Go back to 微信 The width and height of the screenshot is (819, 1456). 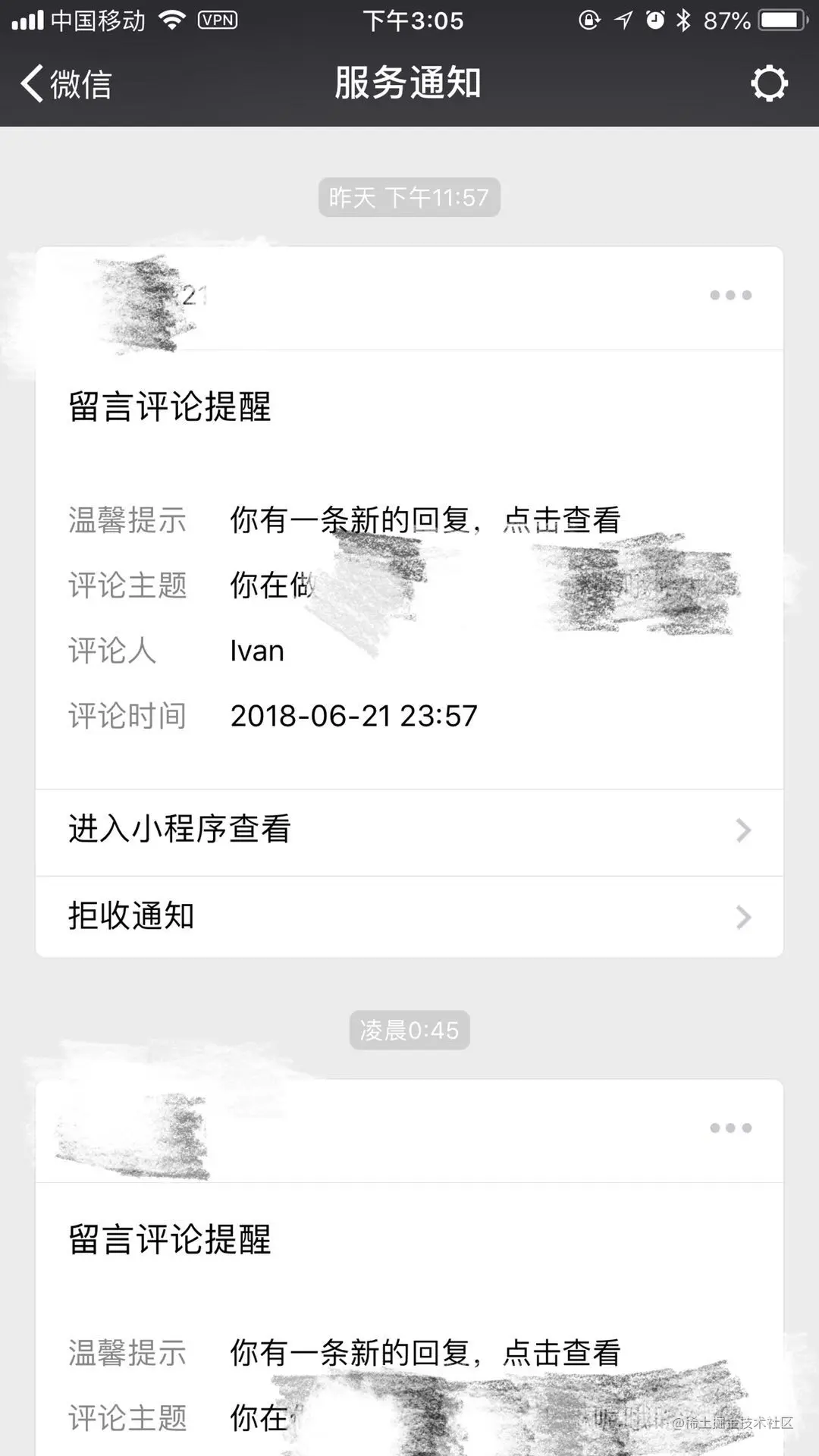click(x=67, y=83)
